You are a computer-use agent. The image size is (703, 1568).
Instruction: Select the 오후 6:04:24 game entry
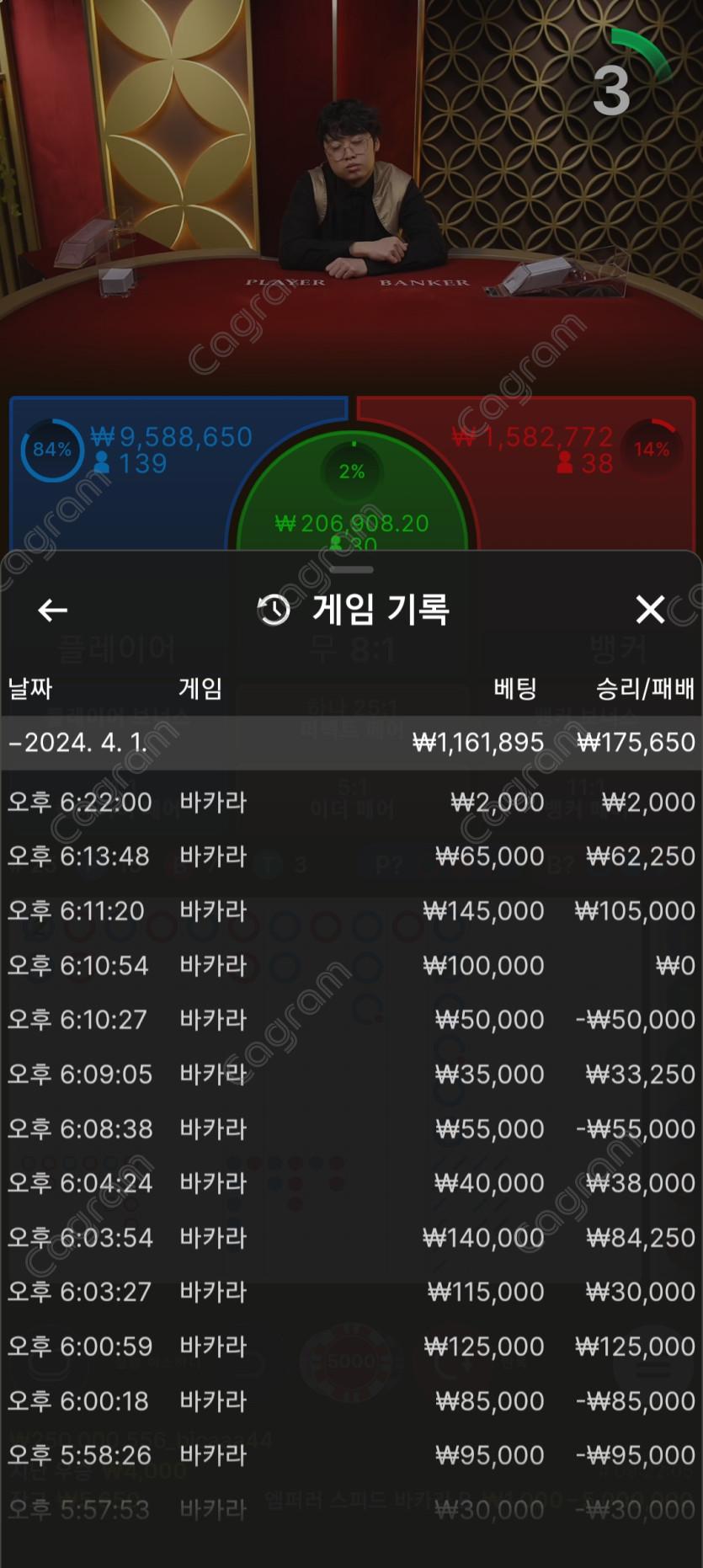[351, 1183]
